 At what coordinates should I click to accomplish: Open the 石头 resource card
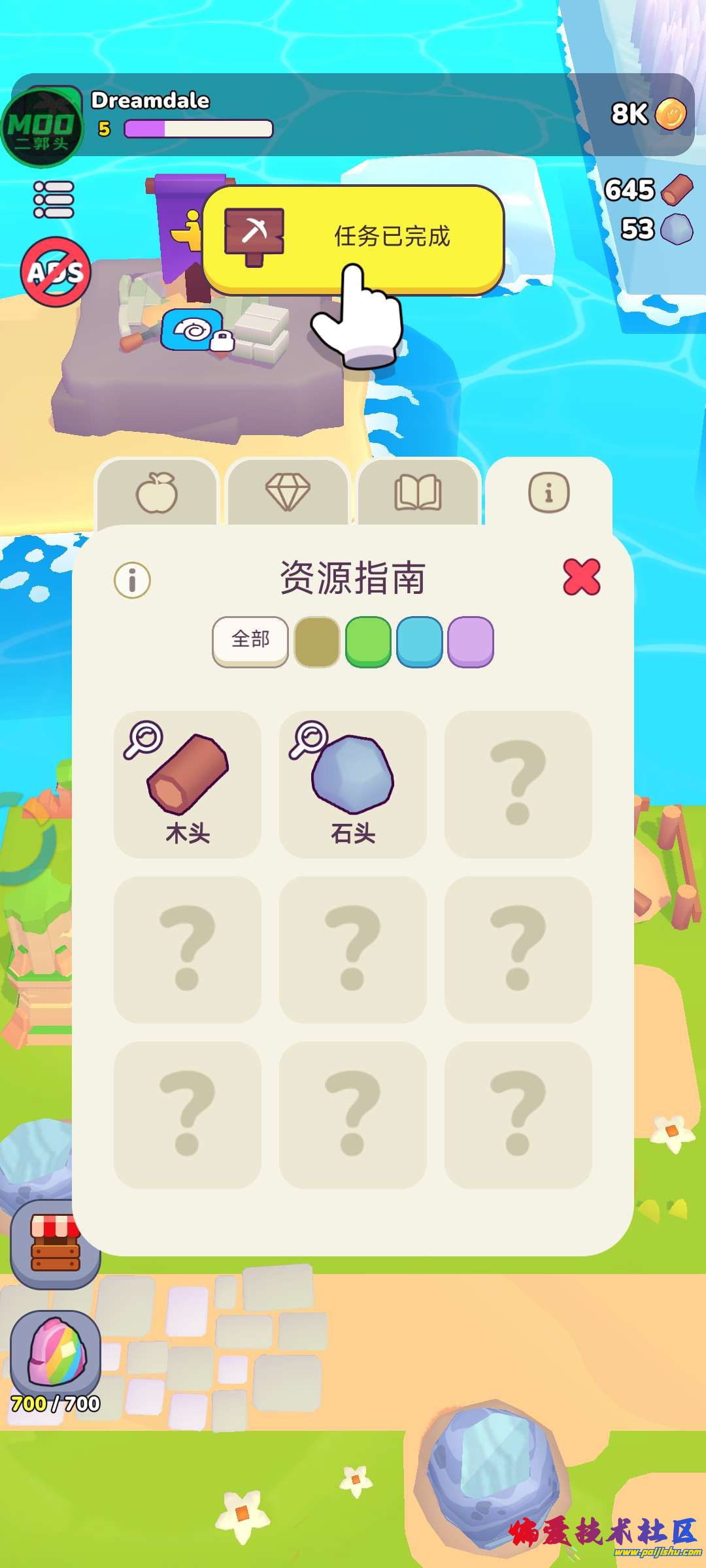353,784
